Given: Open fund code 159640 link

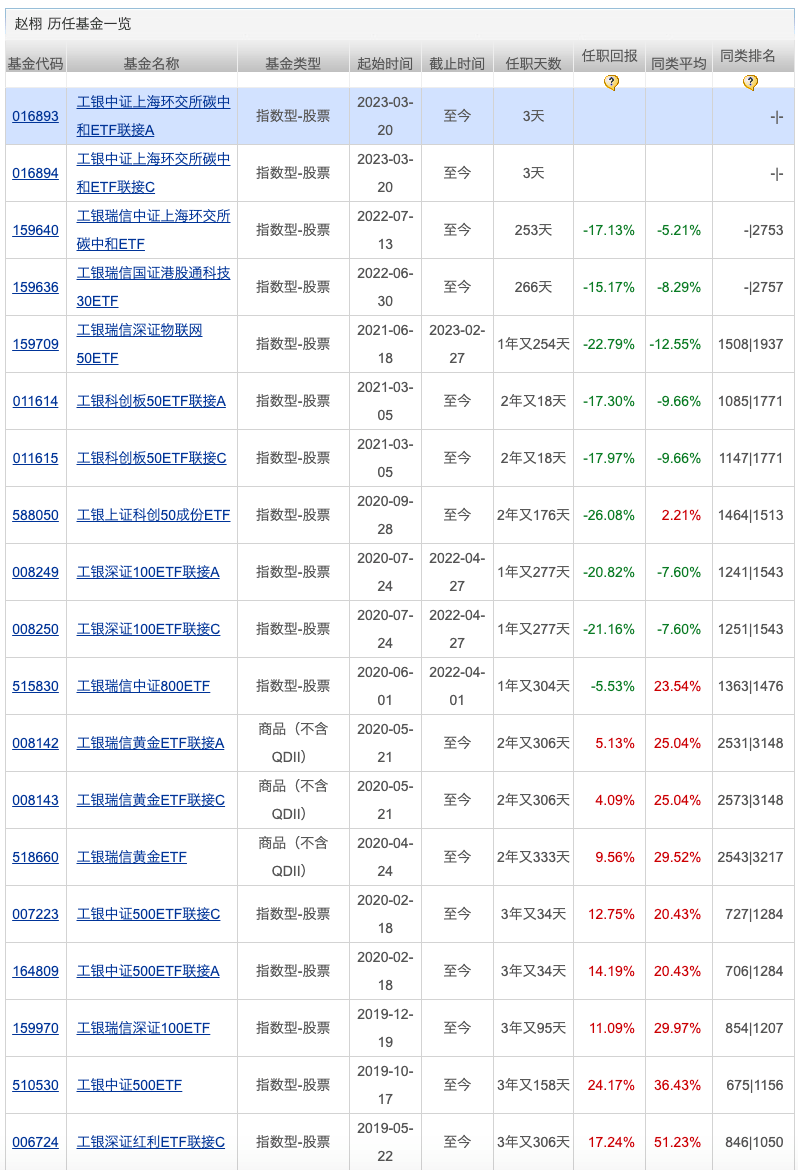Looking at the screenshot, I should coord(35,230).
